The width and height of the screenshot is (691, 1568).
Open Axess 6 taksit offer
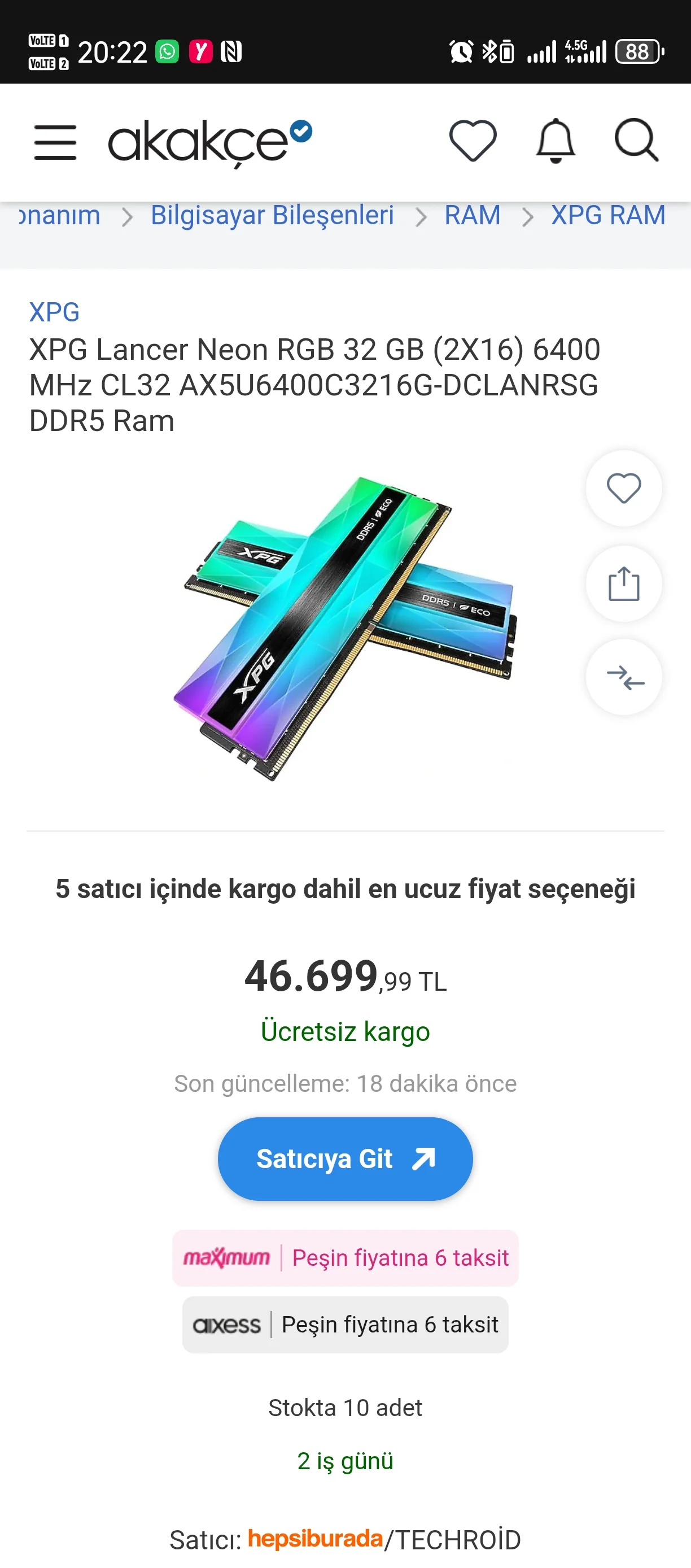(x=345, y=1325)
